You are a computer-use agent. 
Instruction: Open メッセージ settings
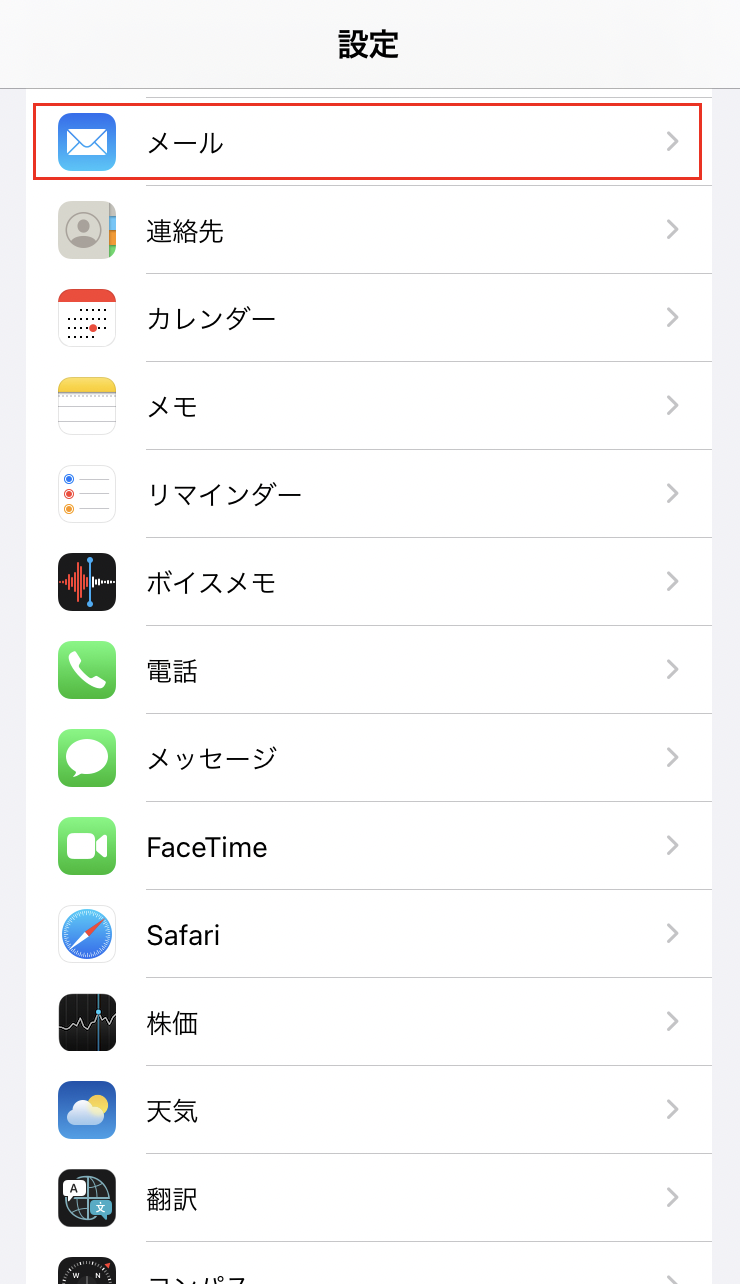[x=369, y=758]
